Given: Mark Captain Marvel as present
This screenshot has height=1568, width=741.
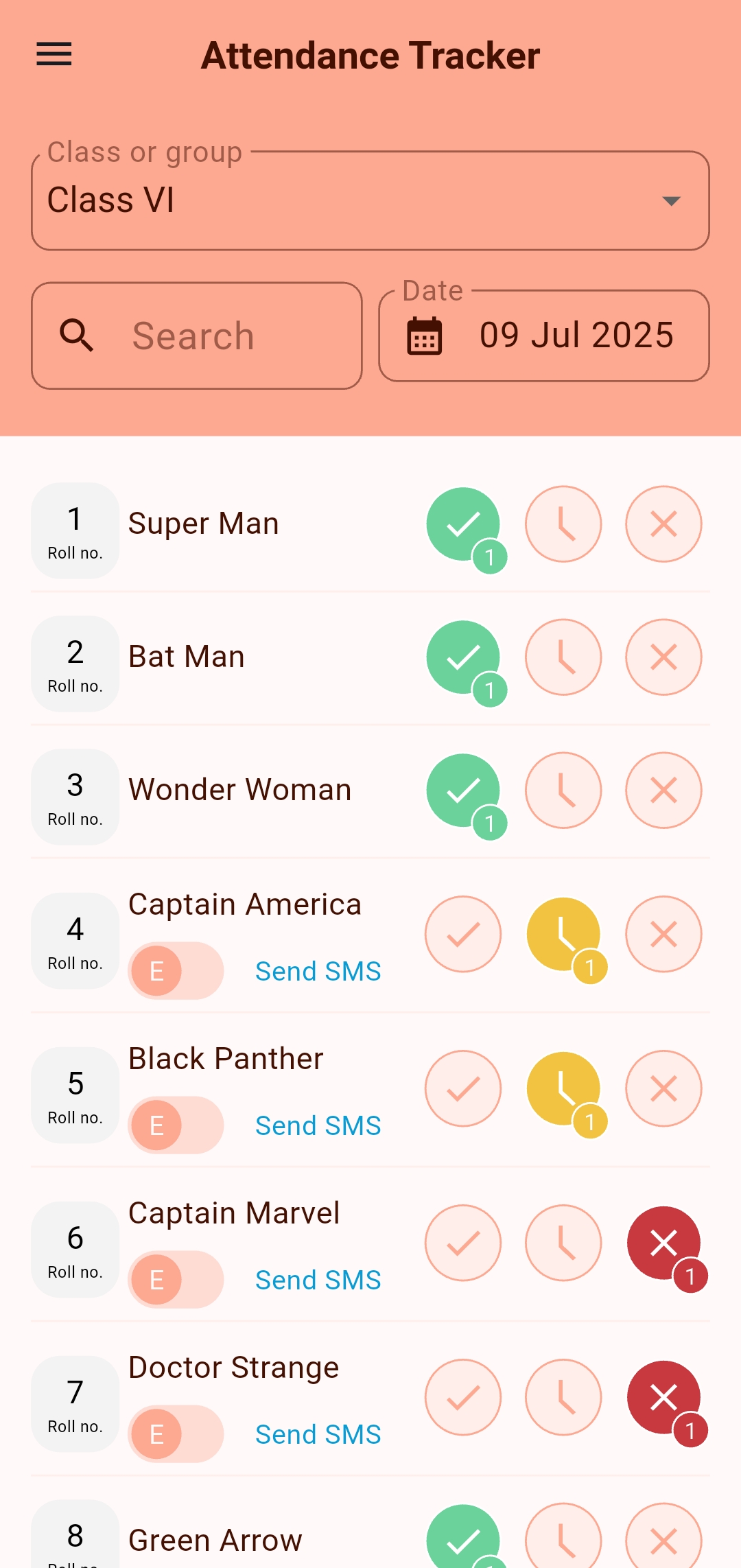Looking at the screenshot, I should point(463,1243).
